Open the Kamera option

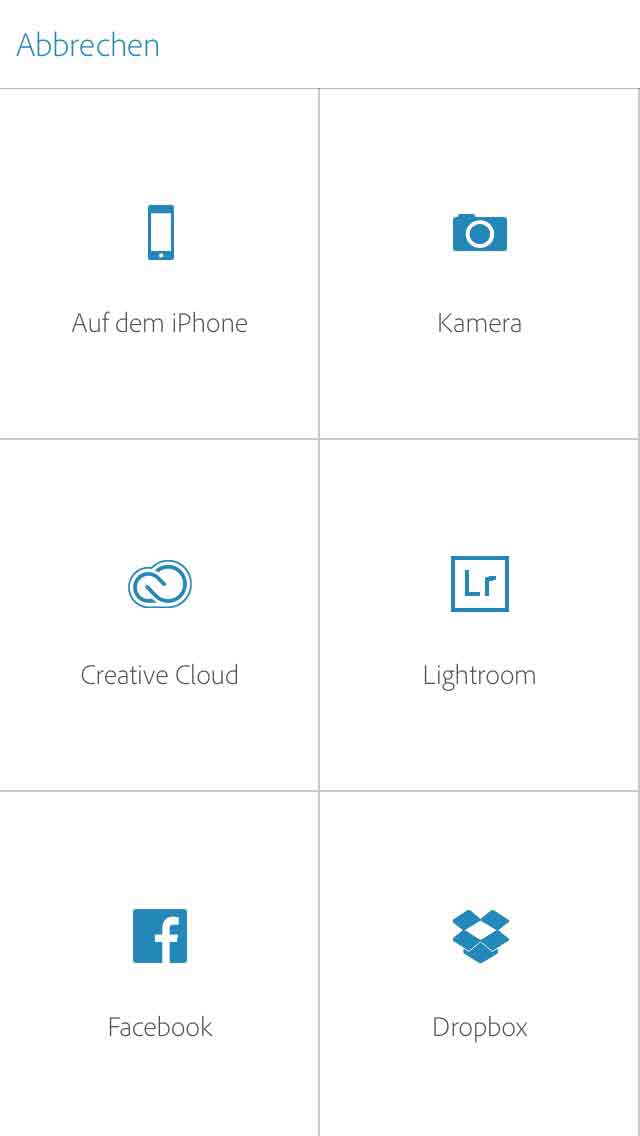(x=480, y=264)
